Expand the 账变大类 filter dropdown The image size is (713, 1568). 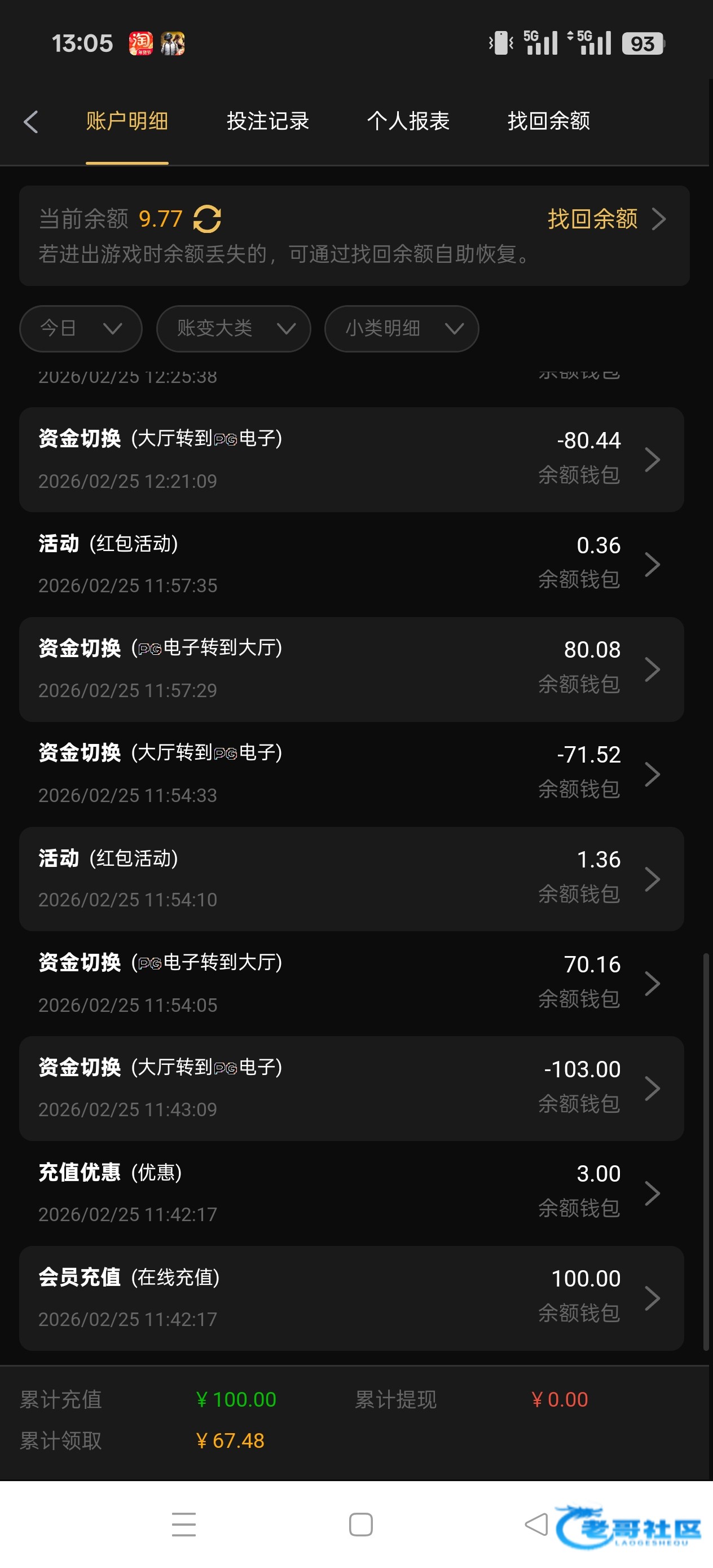234,329
